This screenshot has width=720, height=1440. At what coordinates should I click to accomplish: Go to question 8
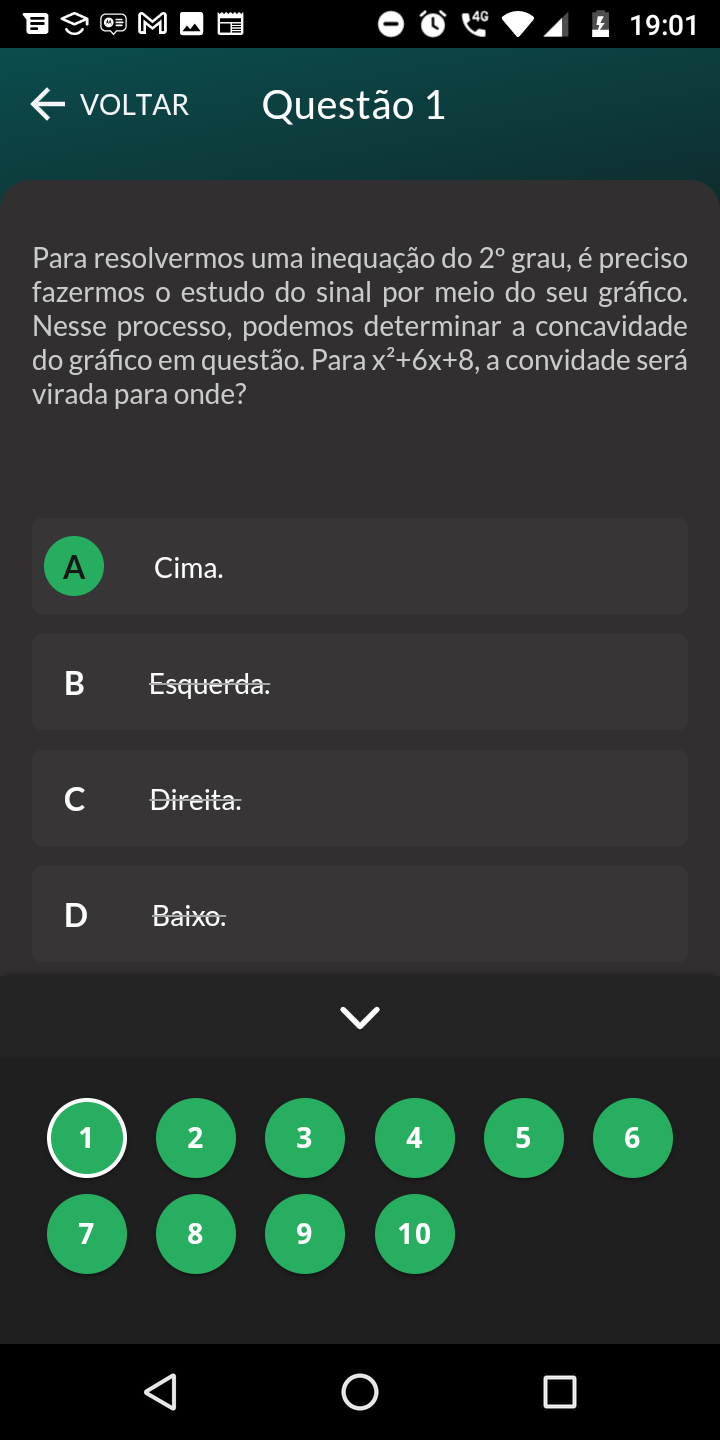pos(196,1234)
